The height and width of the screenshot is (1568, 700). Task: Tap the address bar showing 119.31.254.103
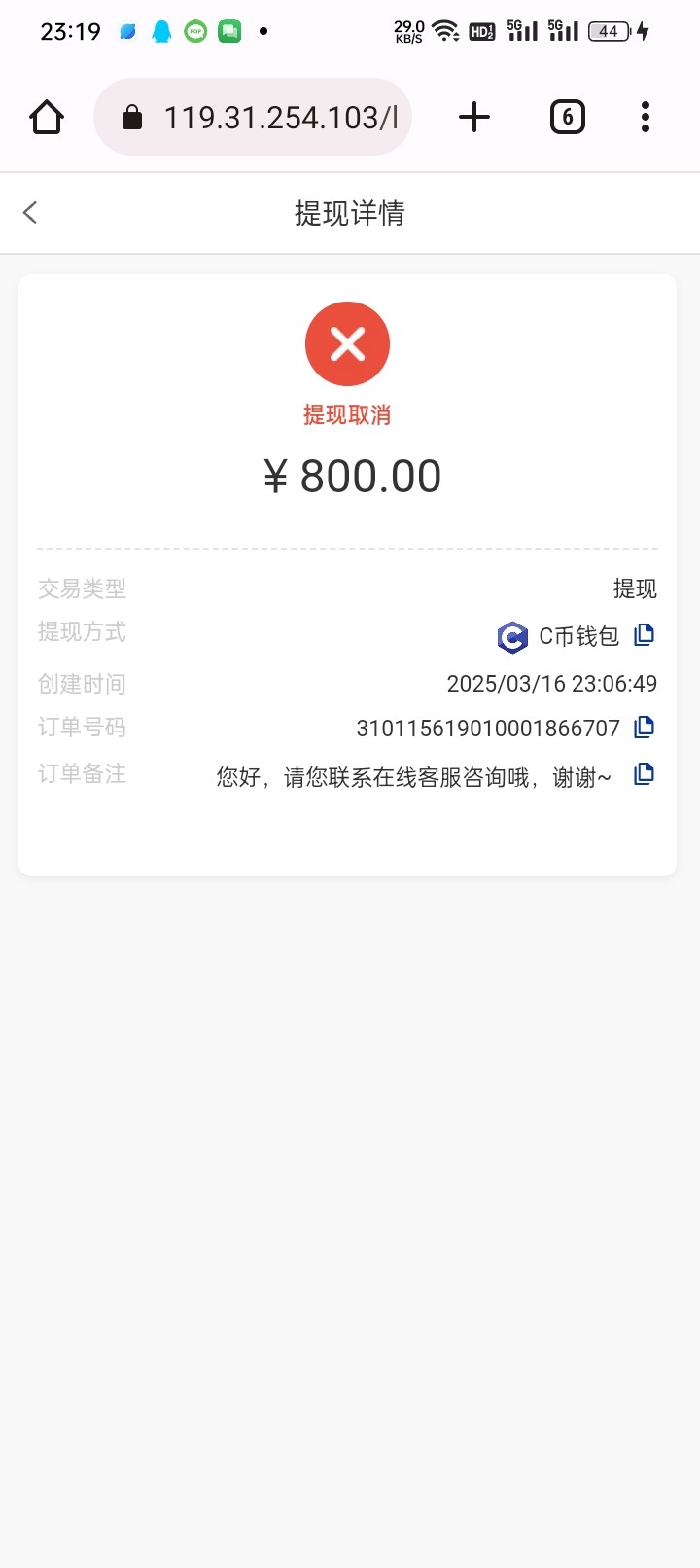click(x=253, y=118)
